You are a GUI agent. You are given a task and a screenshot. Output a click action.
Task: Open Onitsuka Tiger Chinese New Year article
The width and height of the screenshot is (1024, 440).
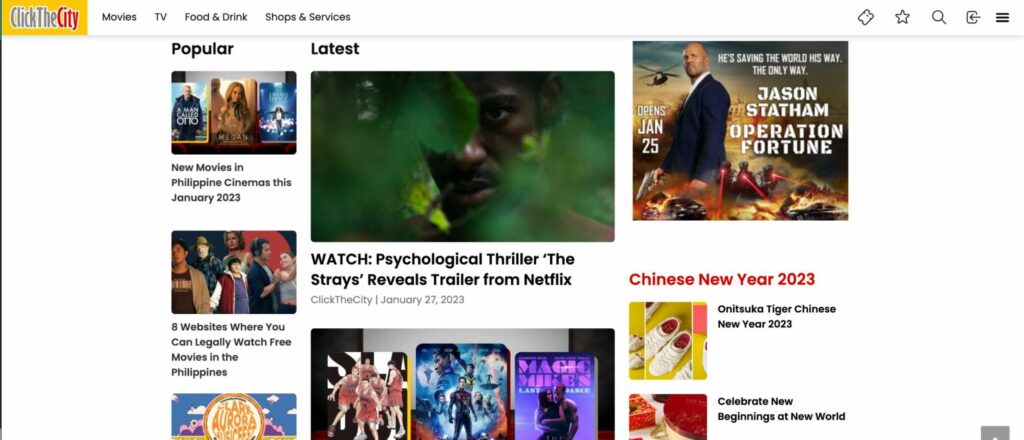776,316
